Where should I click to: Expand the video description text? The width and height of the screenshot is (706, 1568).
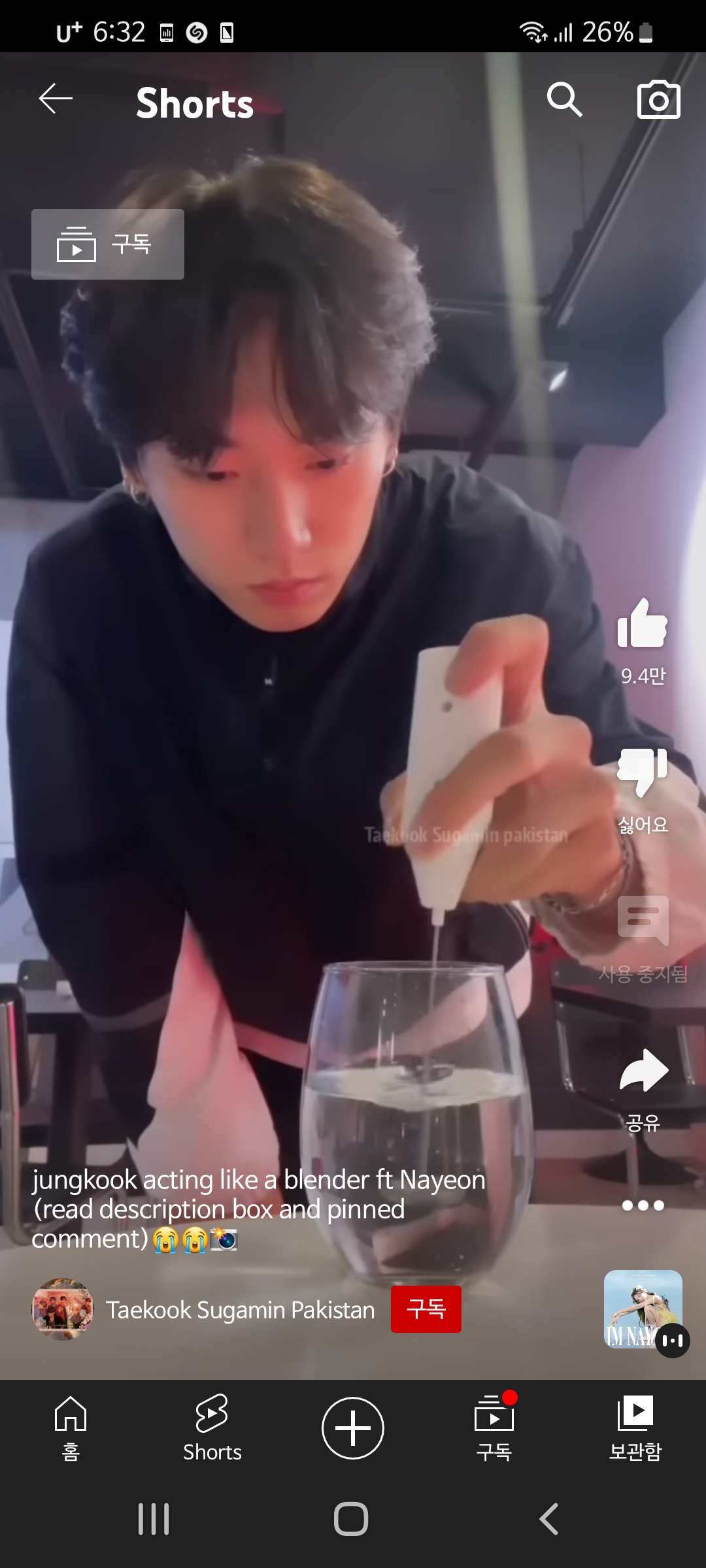pyautogui.click(x=258, y=1209)
